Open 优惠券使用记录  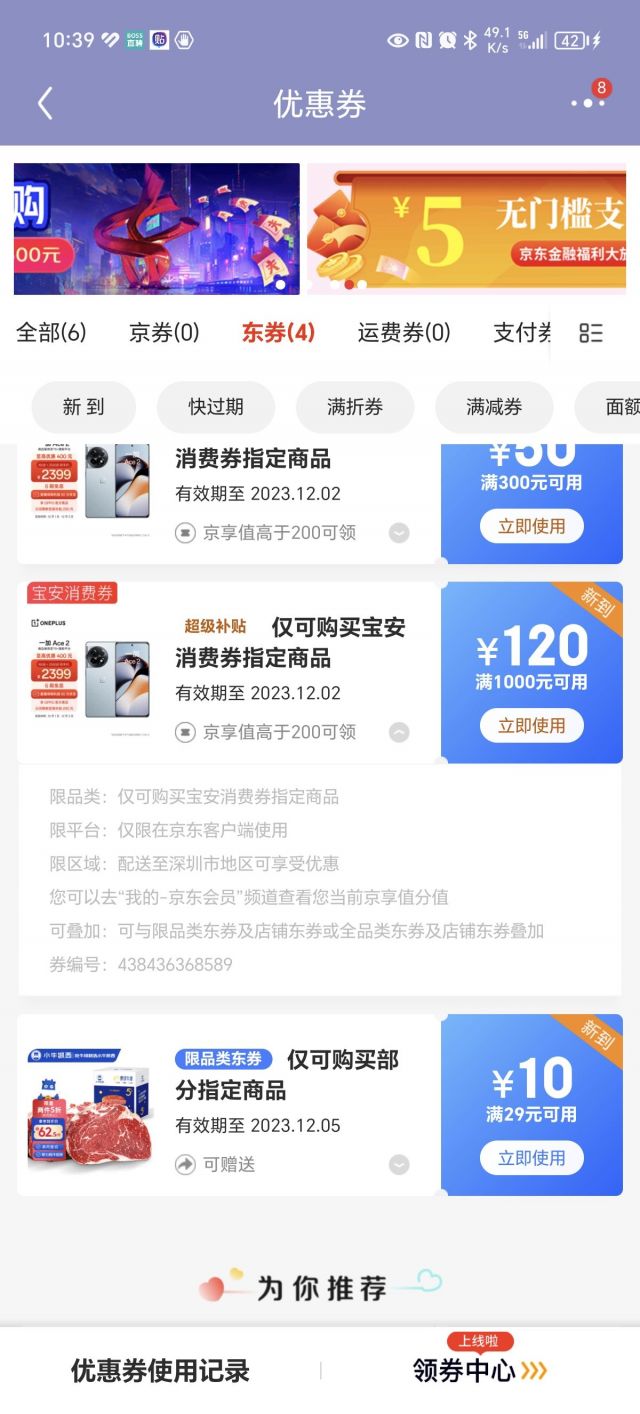(160, 1371)
